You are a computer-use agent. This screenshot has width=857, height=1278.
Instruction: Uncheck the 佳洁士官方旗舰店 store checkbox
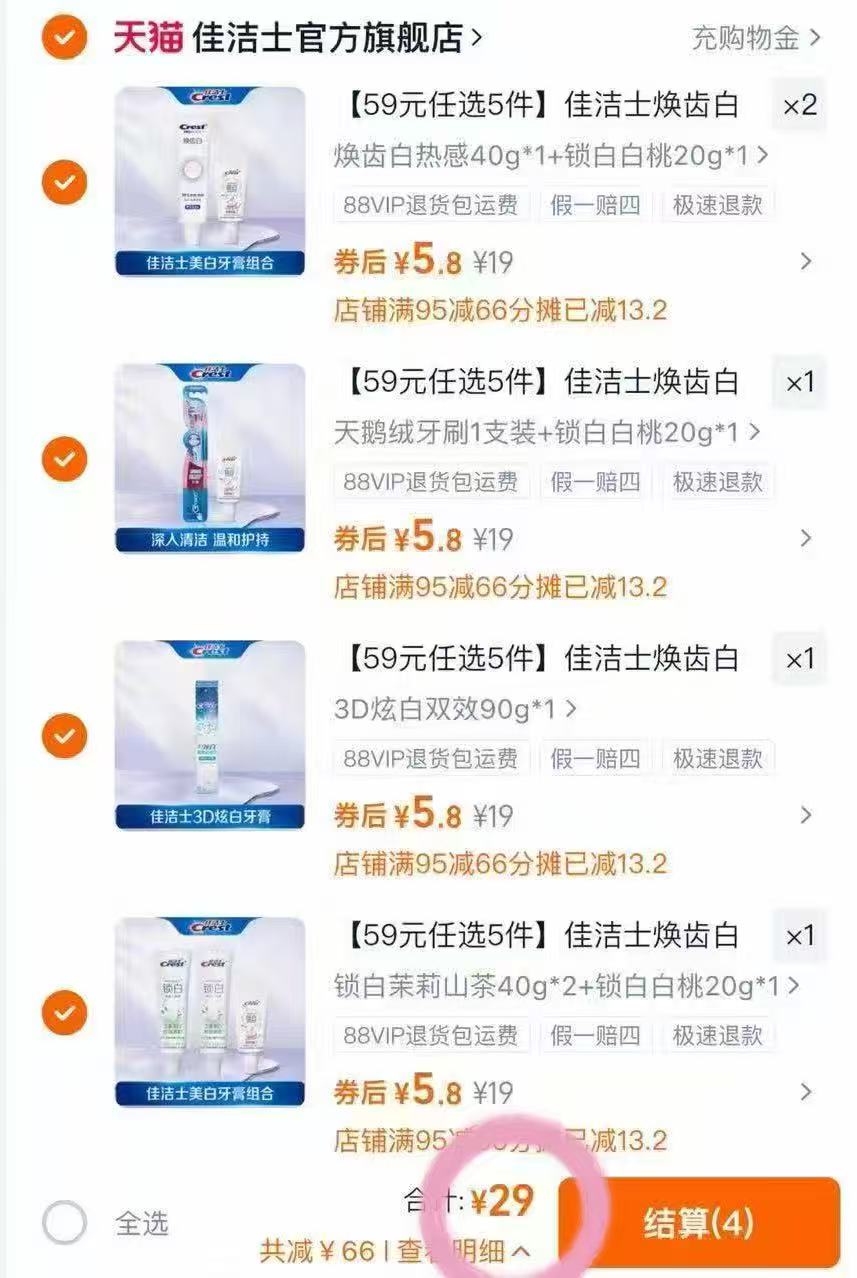point(64,38)
